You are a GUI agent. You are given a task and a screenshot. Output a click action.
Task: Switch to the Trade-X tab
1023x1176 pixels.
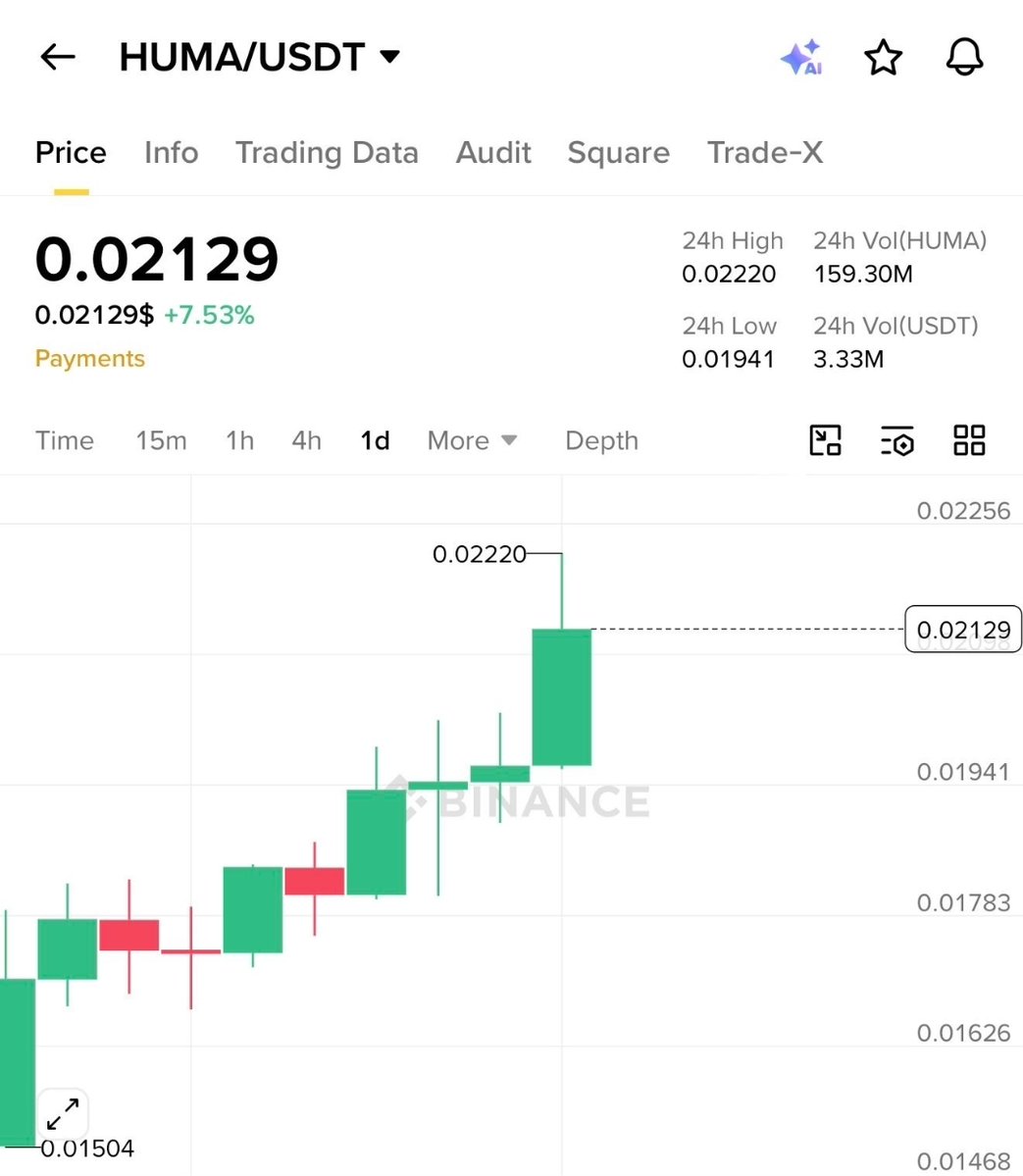click(765, 153)
